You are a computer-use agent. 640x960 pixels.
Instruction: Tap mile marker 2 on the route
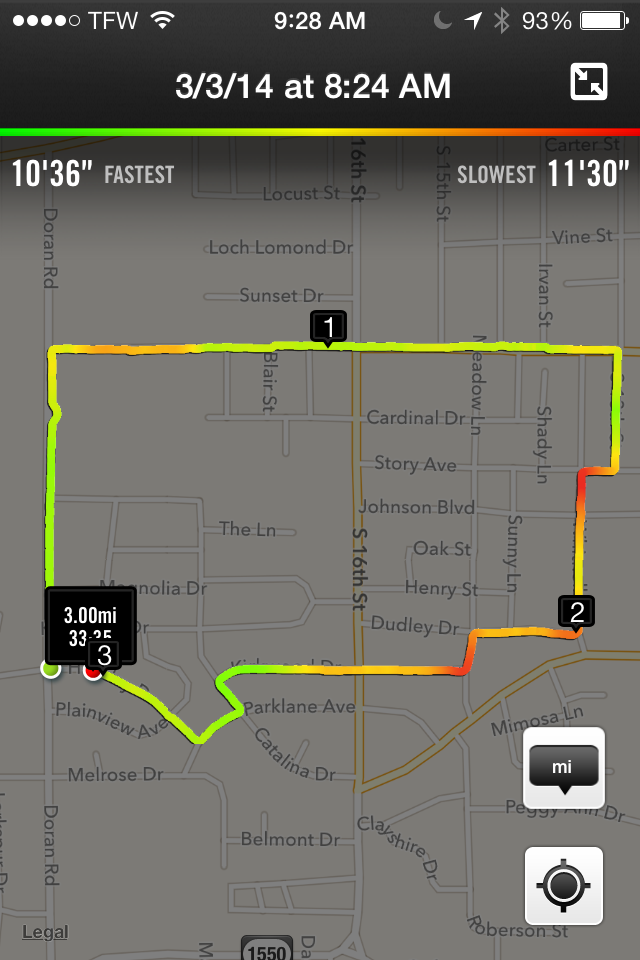click(x=576, y=611)
